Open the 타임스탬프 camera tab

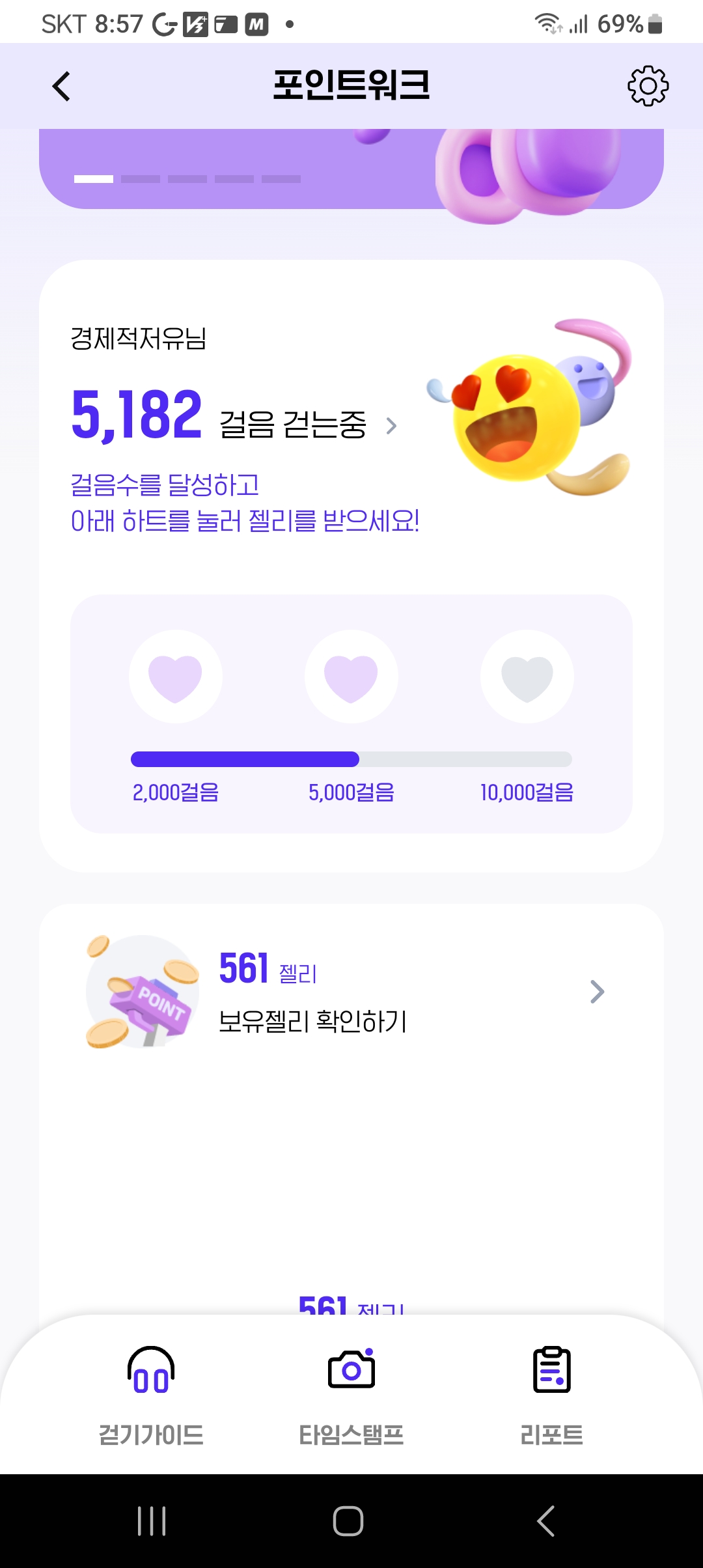pyautogui.click(x=351, y=1392)
